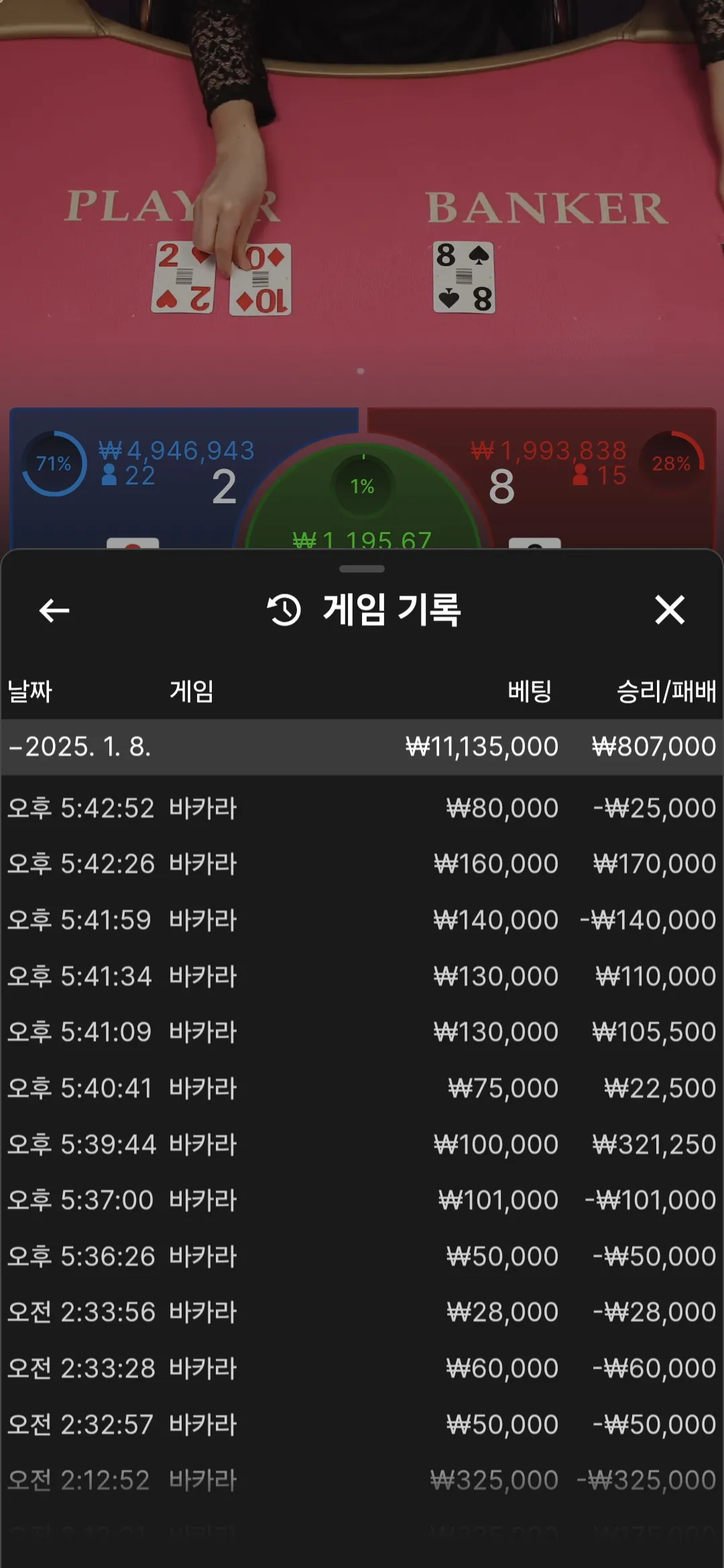
Task: Collapse the 2025. 1. 8. date group
Action: tap(362, 746)
